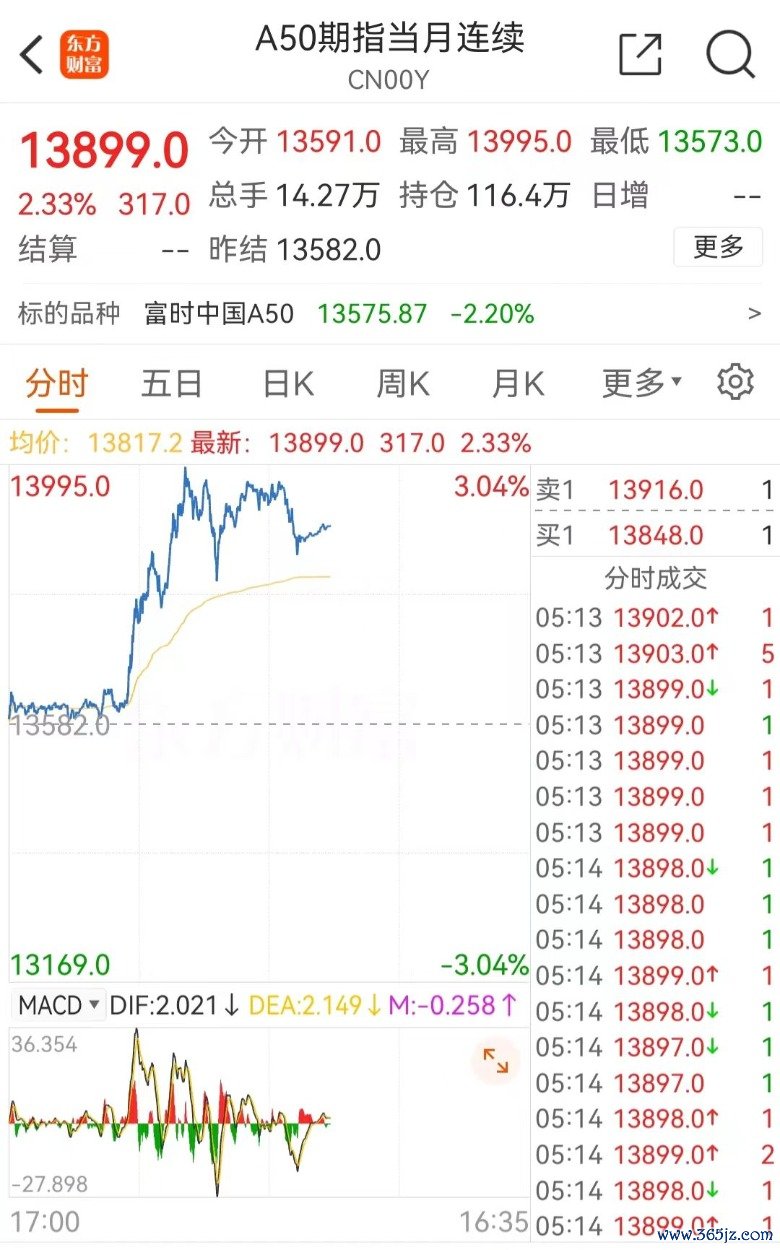Switch to the 五日 chart tab
Viewport: 780px width, 1250px height.
click(171, 383)
